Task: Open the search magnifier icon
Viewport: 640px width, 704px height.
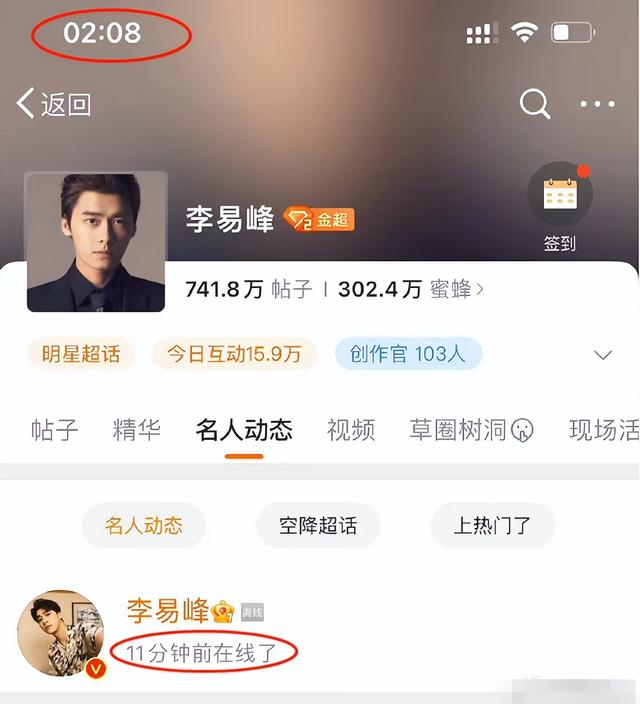Action: coord(534,103)
